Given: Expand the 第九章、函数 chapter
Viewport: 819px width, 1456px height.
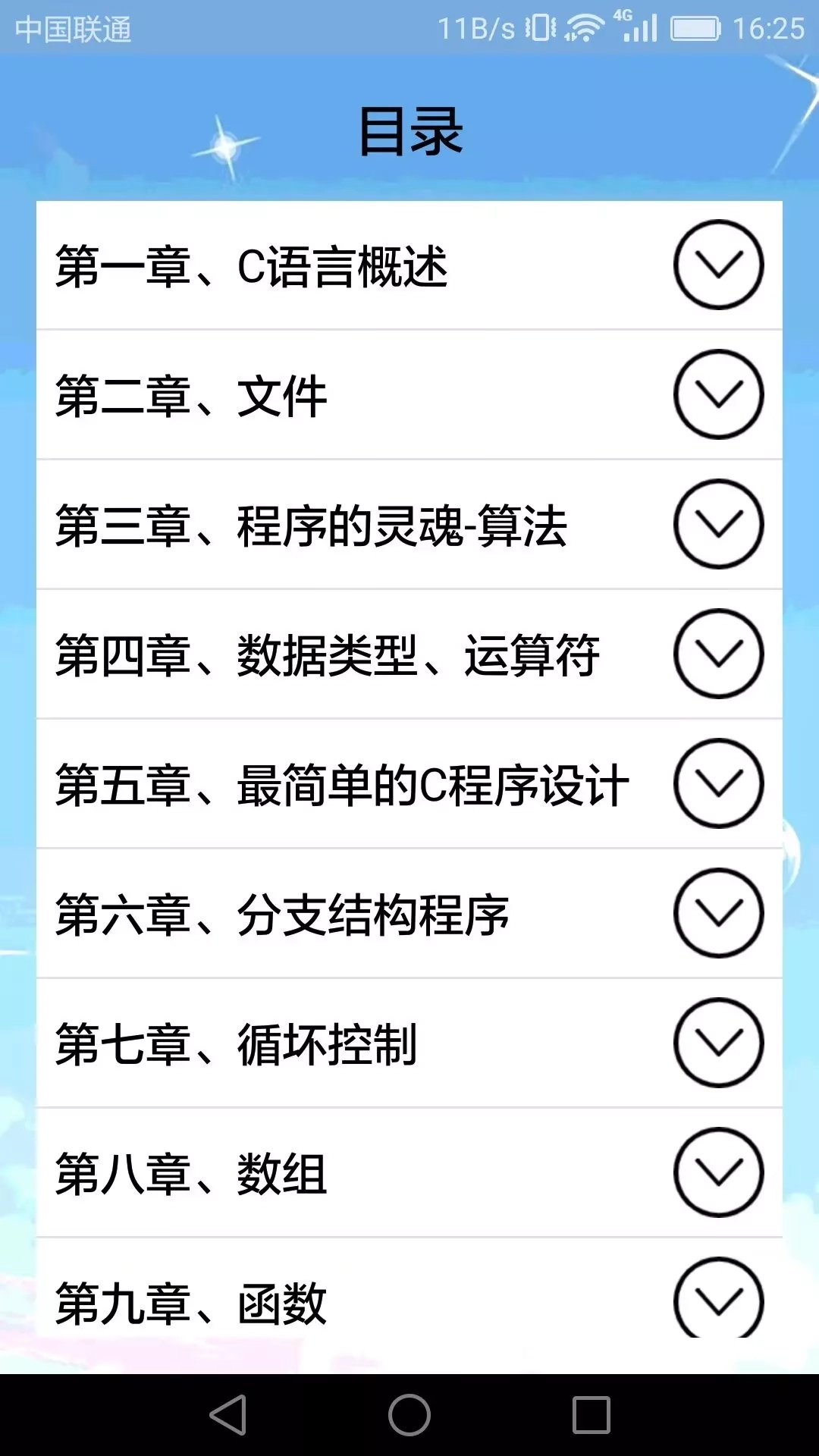Looking at the screenshot, I should pos(718,1298).
